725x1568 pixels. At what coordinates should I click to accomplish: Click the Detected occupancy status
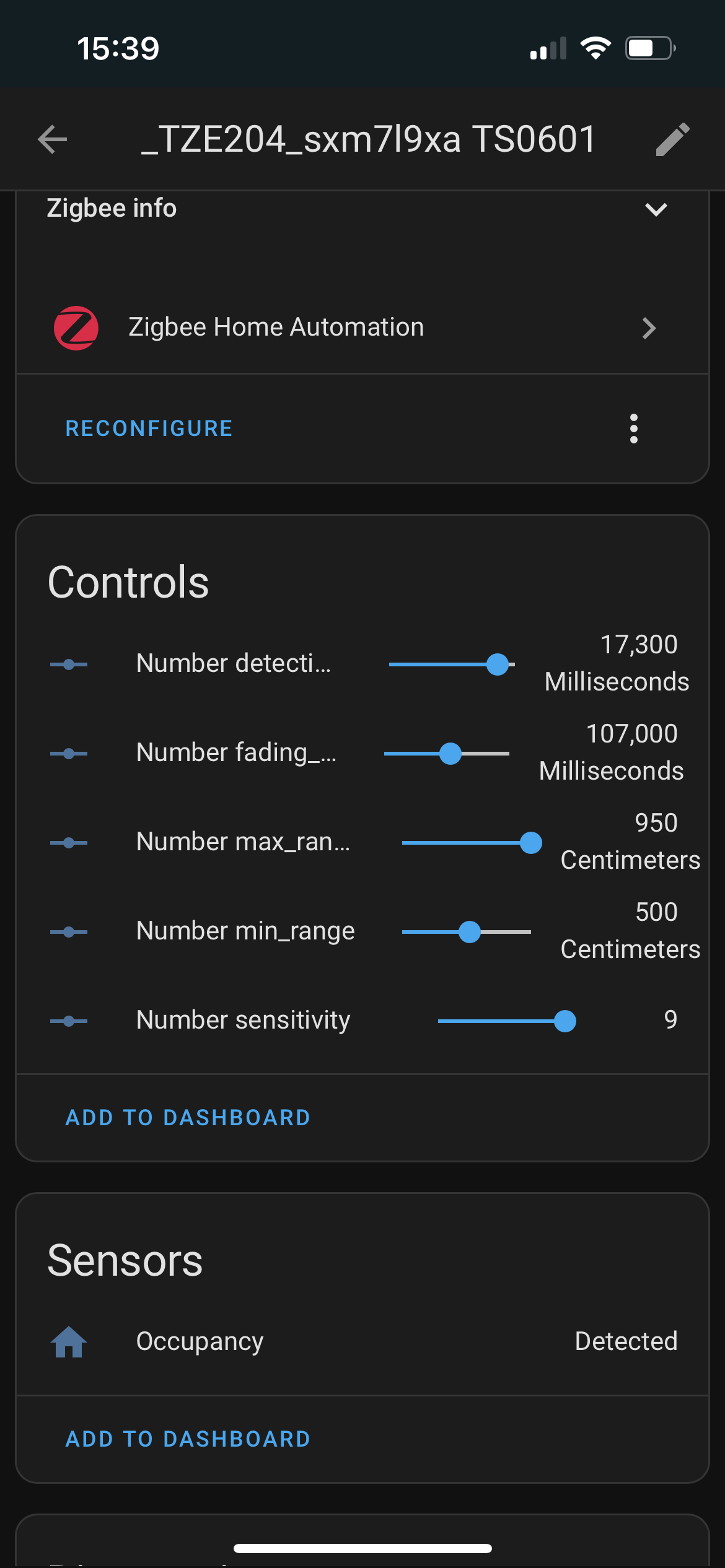point(626,1342)
